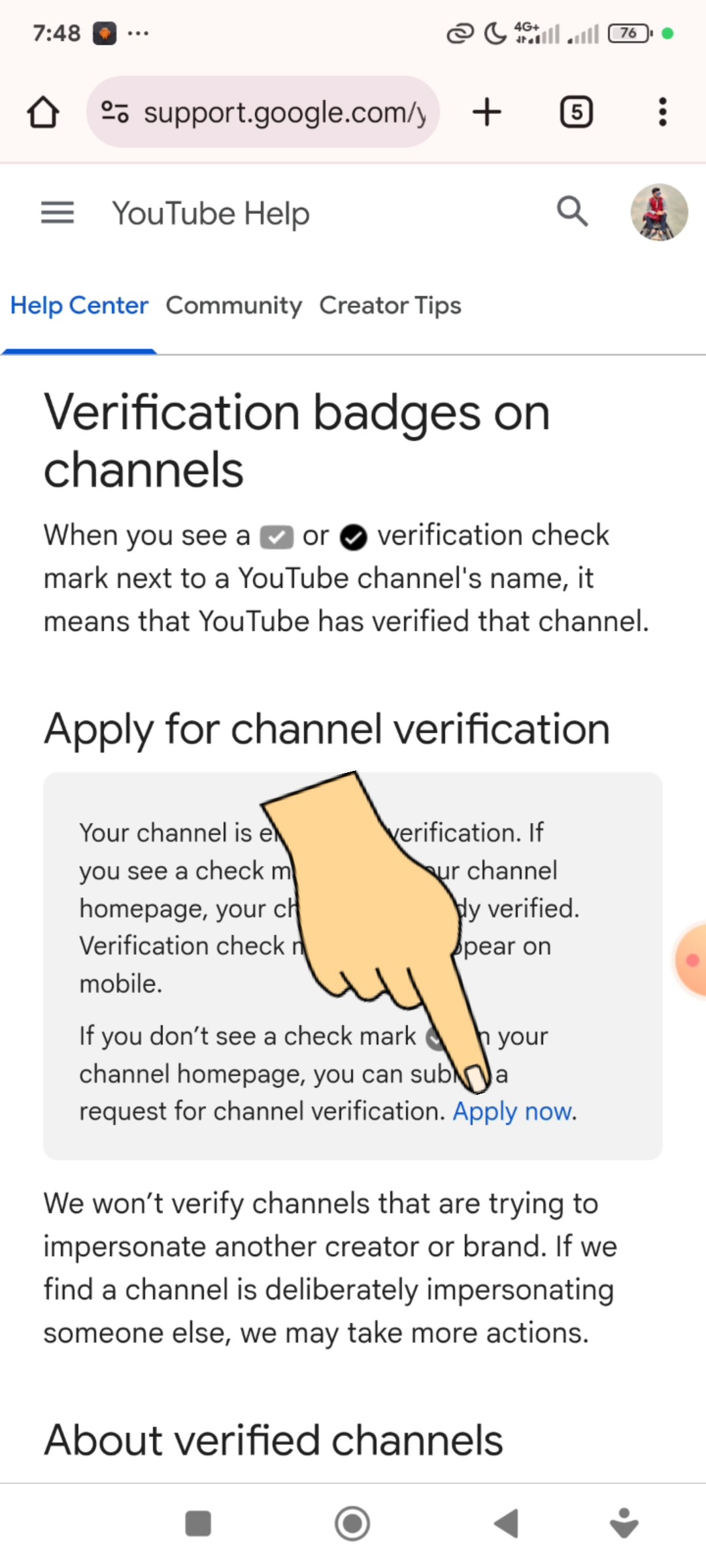Follow the Apply now link
The width and height of the screenshot is (706, 1568).
click(513, 1111)
